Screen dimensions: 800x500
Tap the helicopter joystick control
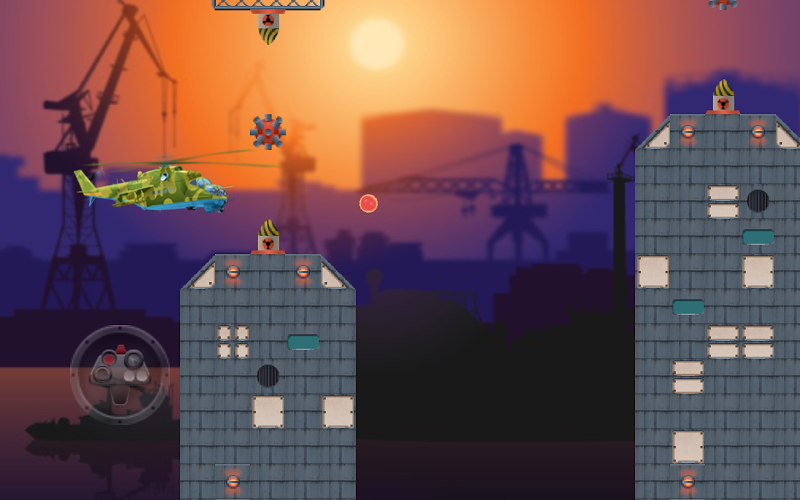(x=120, y=374)
